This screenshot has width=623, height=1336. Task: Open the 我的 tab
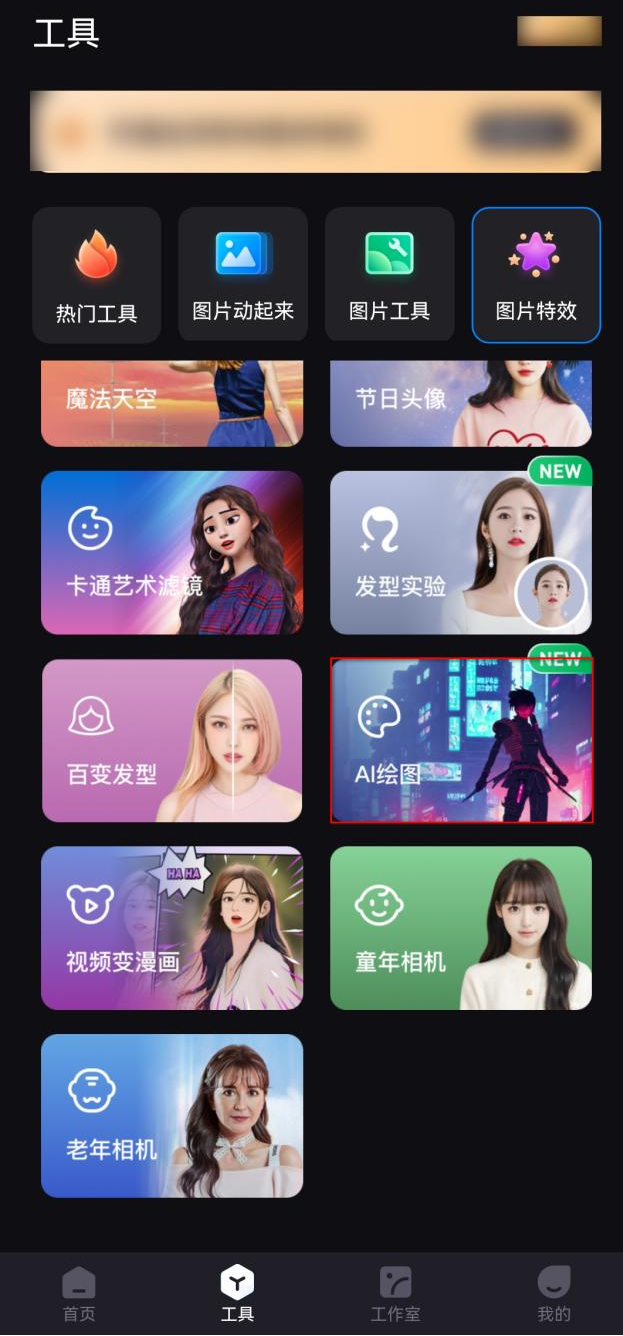coord(553,1293)
